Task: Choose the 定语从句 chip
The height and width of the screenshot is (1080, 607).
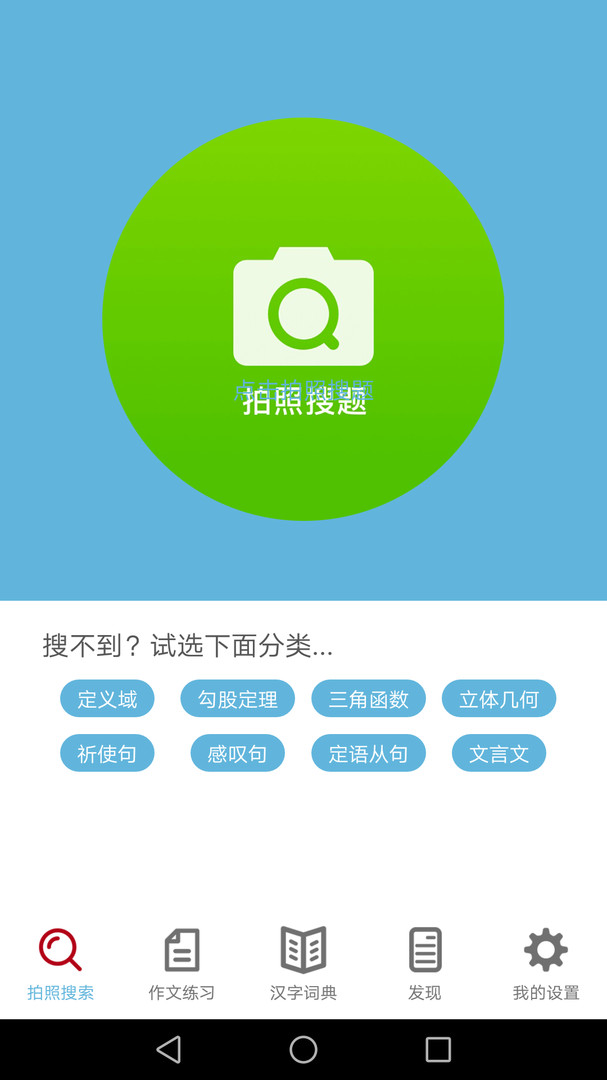Action: [x=368, y=753]
